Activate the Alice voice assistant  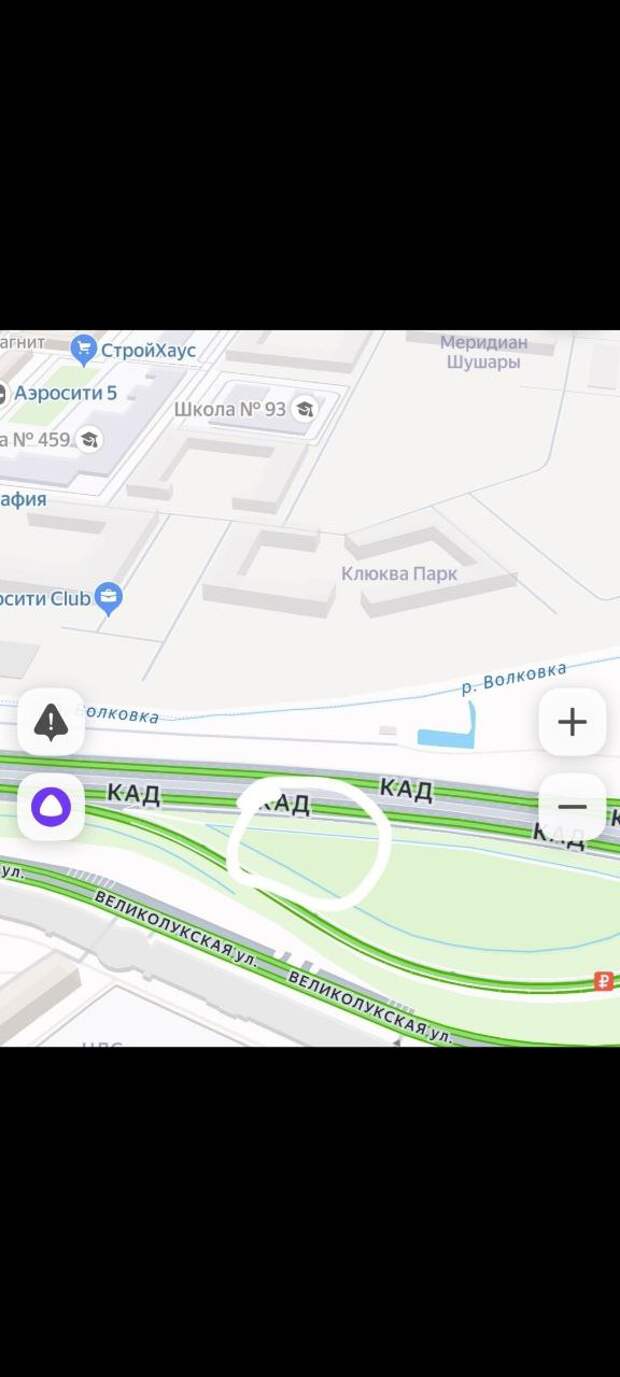[51, 806]
